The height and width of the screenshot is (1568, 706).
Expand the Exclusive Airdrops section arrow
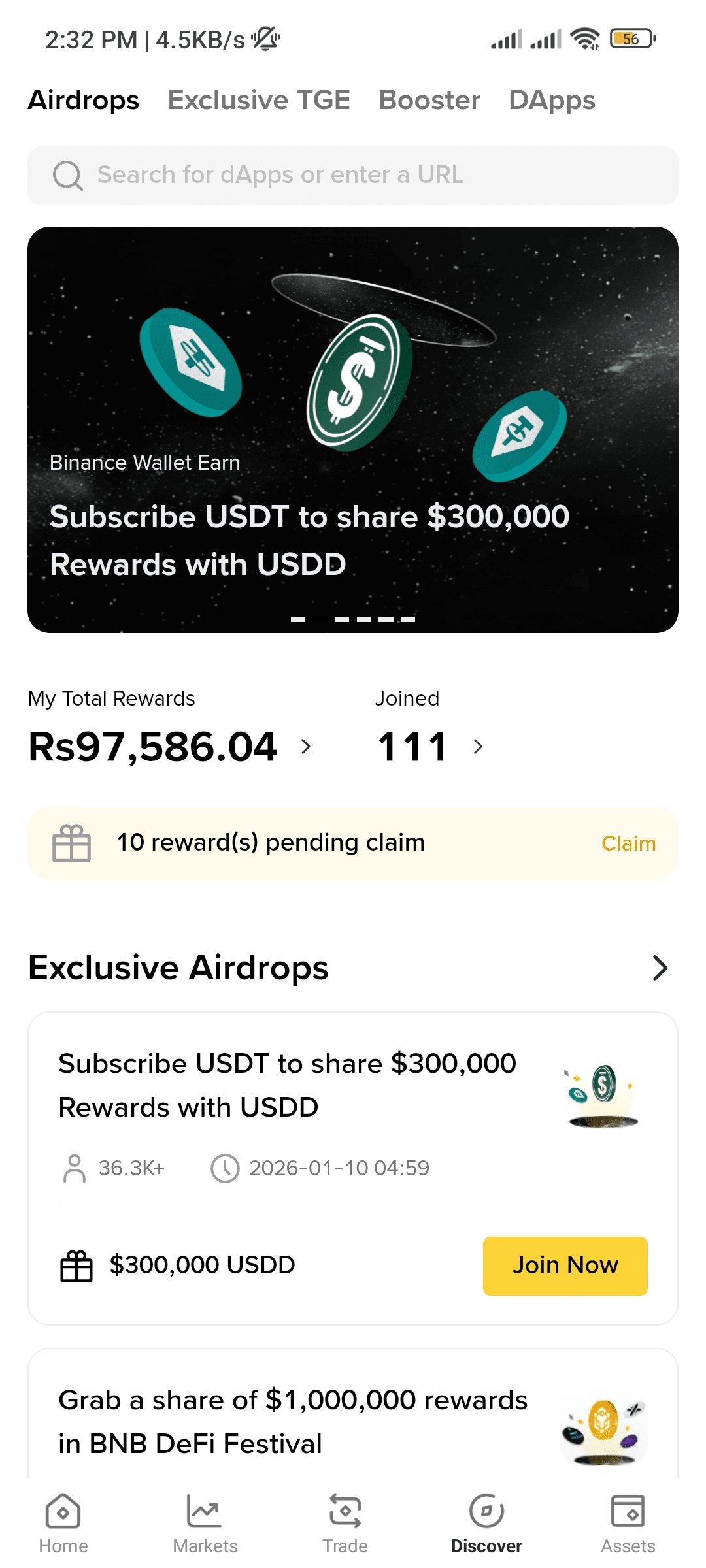tap(660, 968)
